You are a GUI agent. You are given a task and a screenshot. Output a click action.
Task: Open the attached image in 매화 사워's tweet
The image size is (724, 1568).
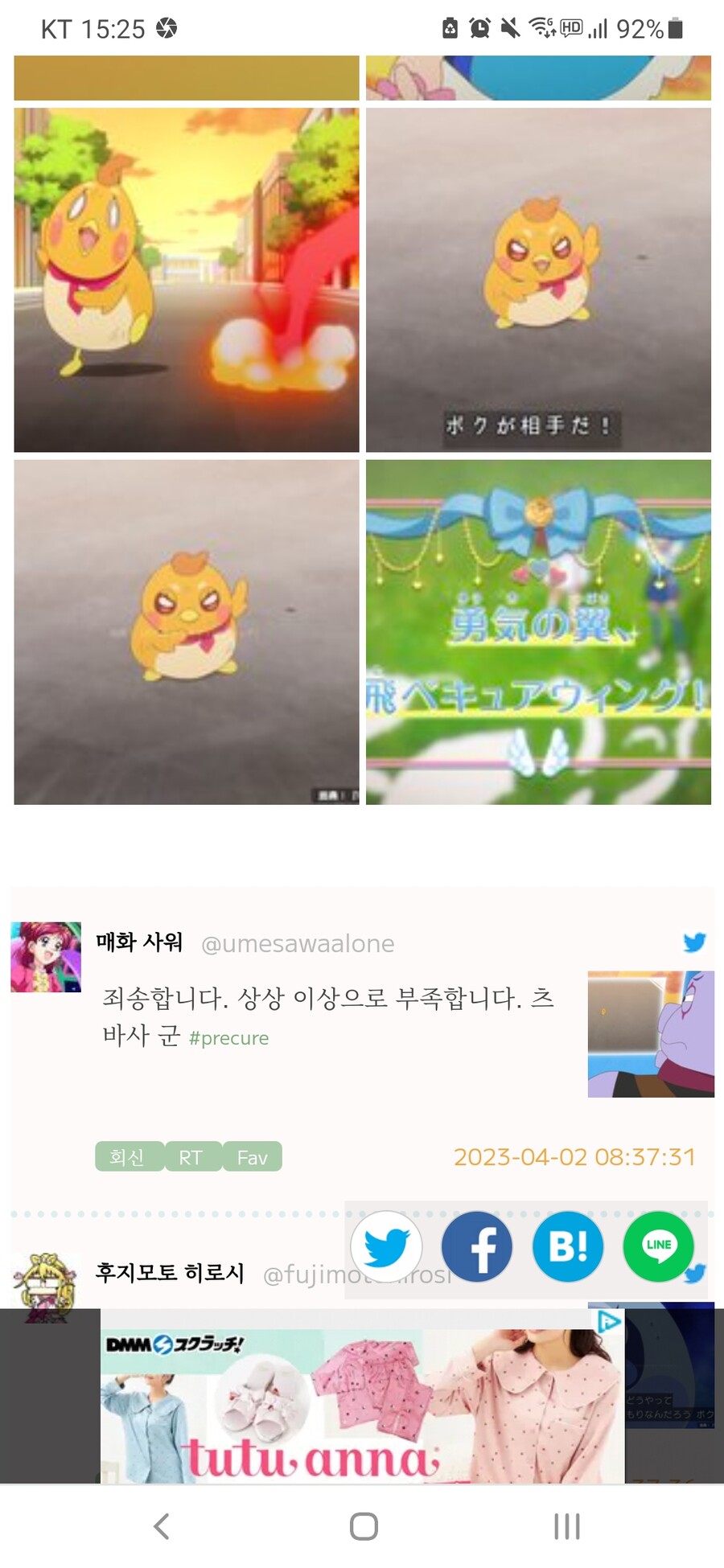pyautogui.click(x=650, y=1034)
